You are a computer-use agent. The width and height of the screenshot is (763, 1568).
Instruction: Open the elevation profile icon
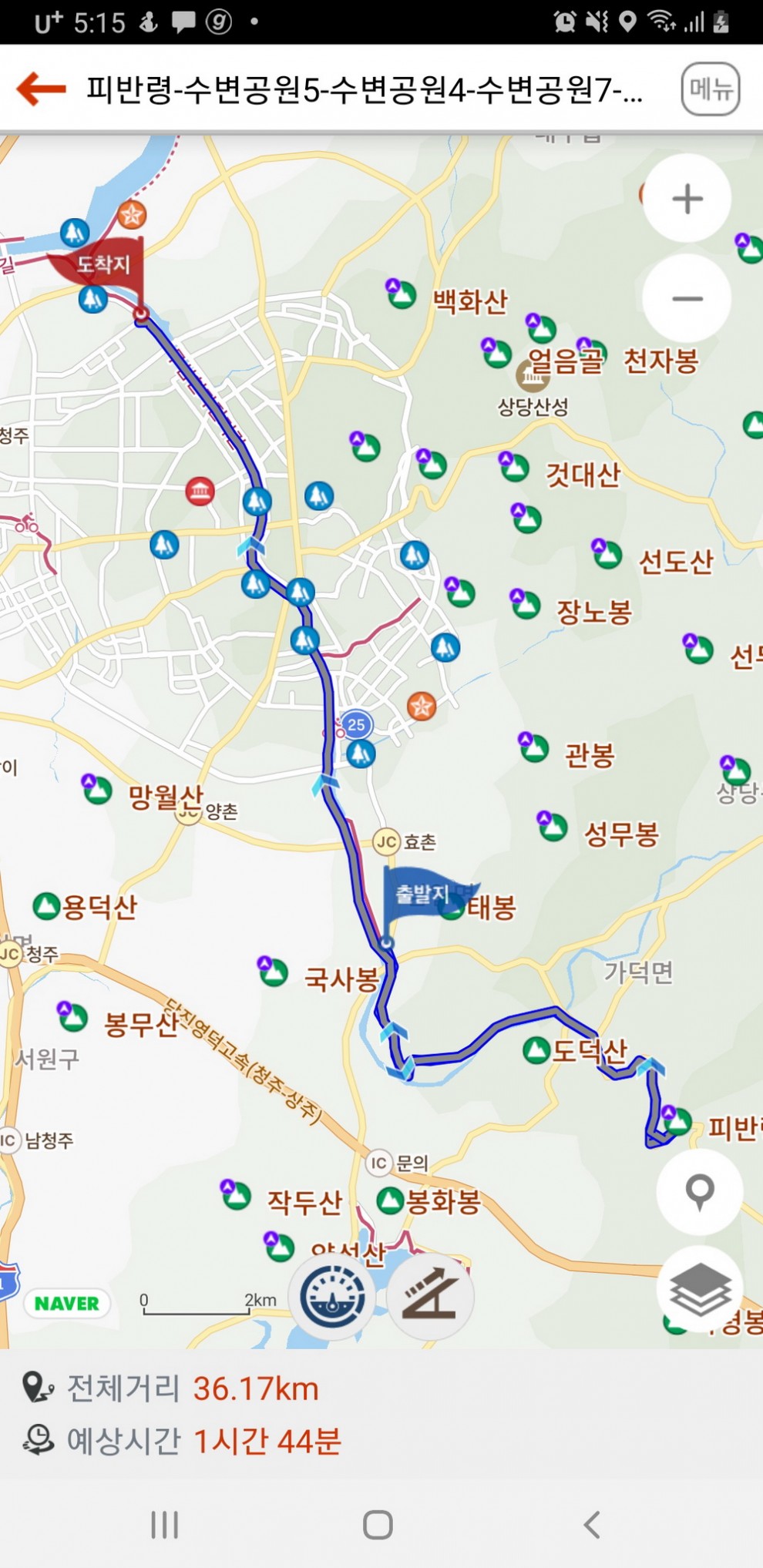tap(430, 1298)
